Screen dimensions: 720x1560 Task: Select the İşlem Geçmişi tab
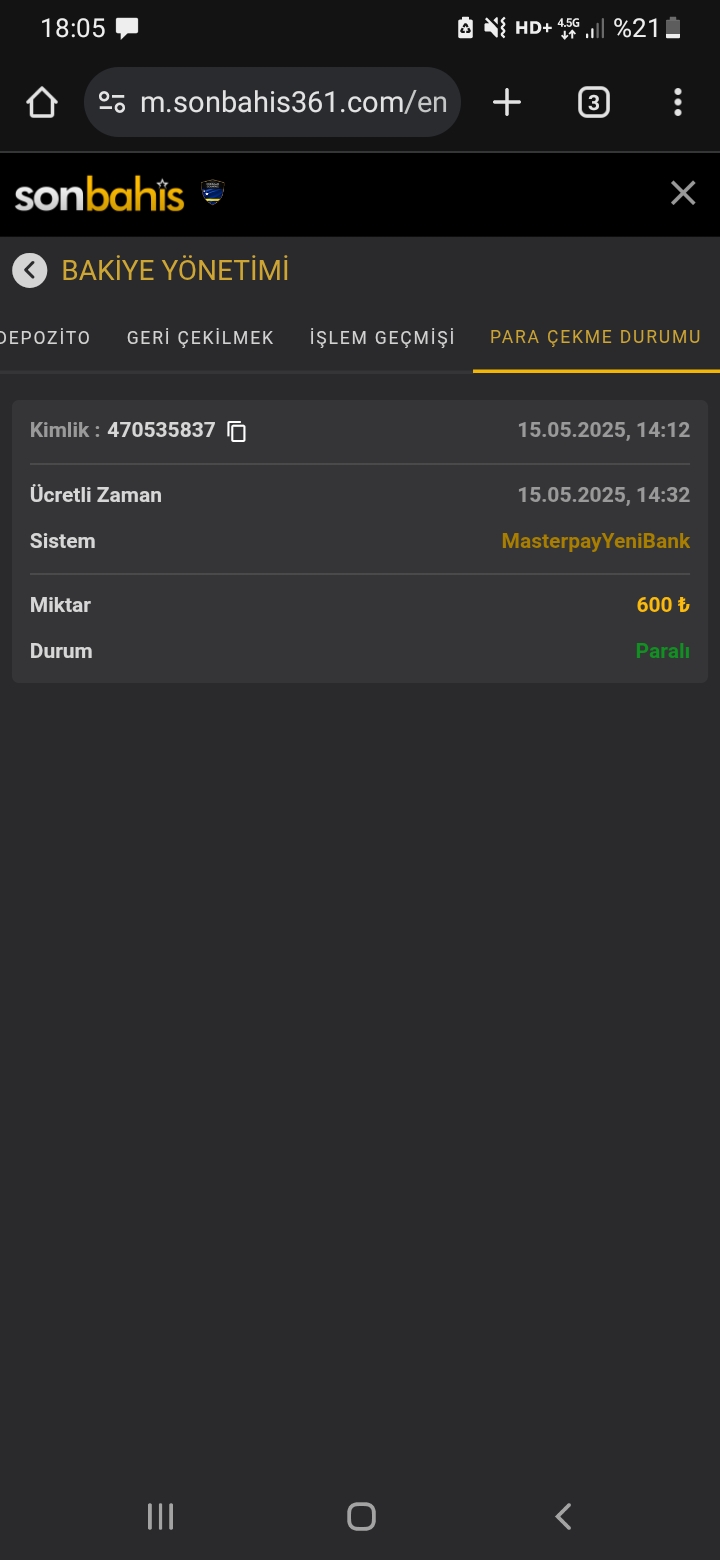[382, 338]
